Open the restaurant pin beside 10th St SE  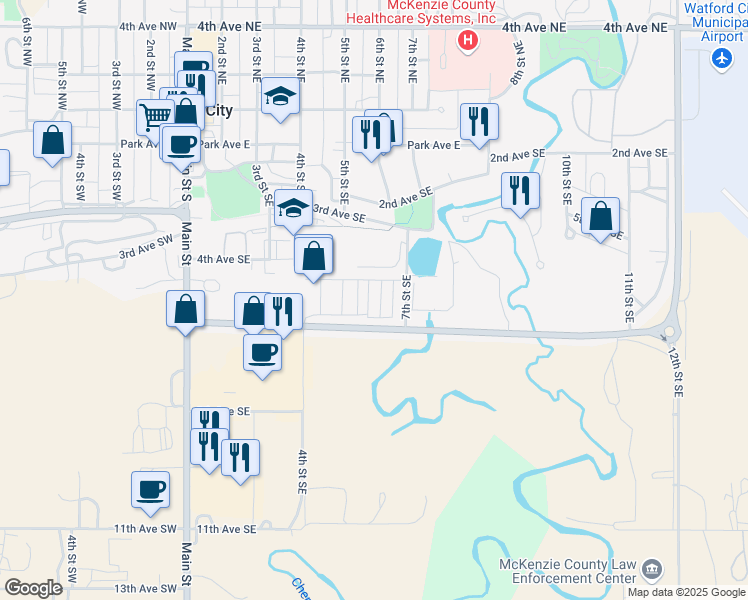pyautogui.click(x=520, y=194)
